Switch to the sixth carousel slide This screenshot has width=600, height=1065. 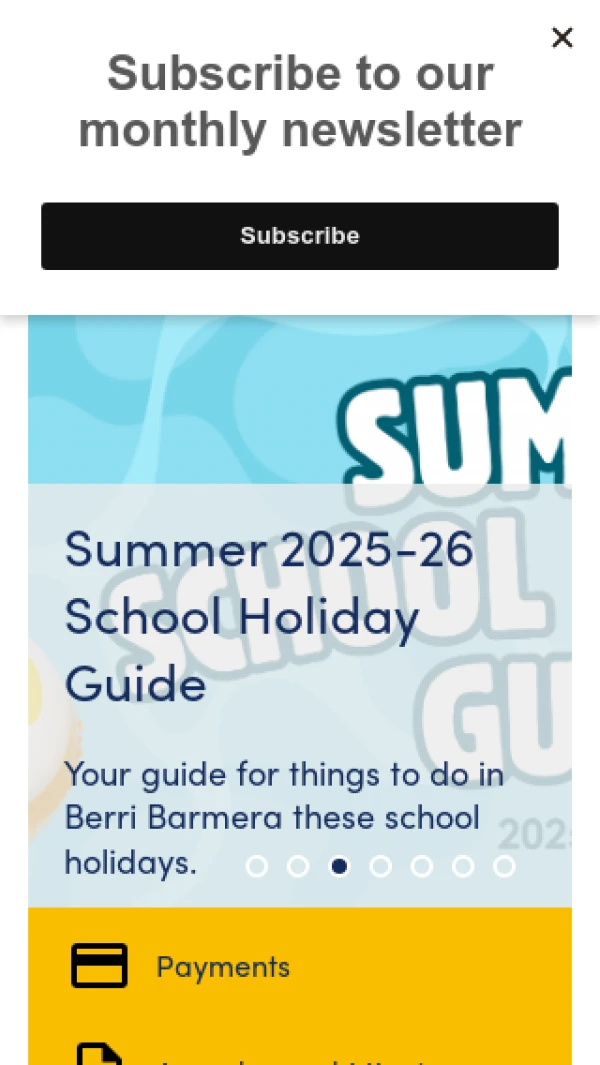(463, 866)
